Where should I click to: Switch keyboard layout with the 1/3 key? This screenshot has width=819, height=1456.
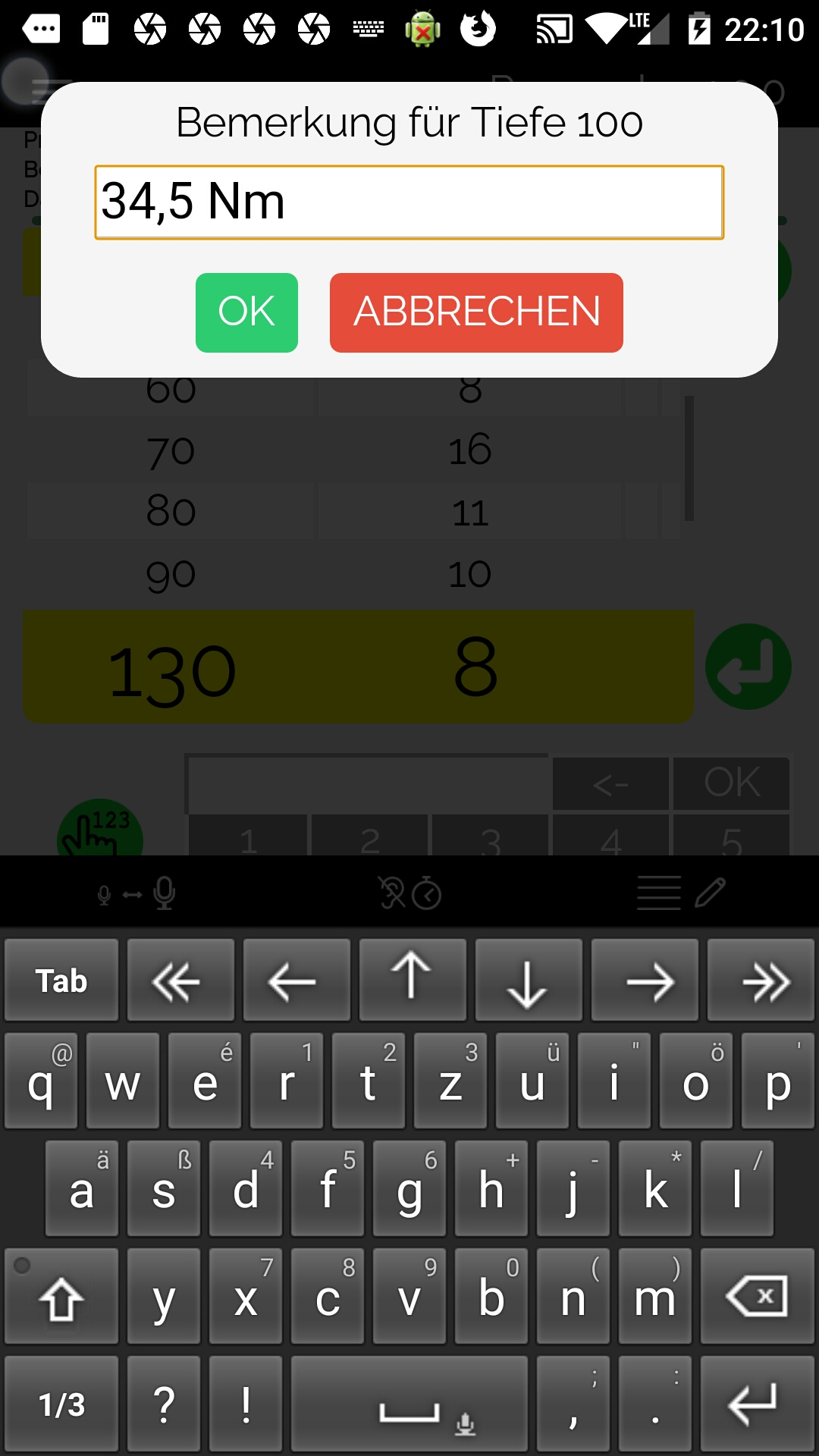pyautogui.click(x=61, y=1404)
